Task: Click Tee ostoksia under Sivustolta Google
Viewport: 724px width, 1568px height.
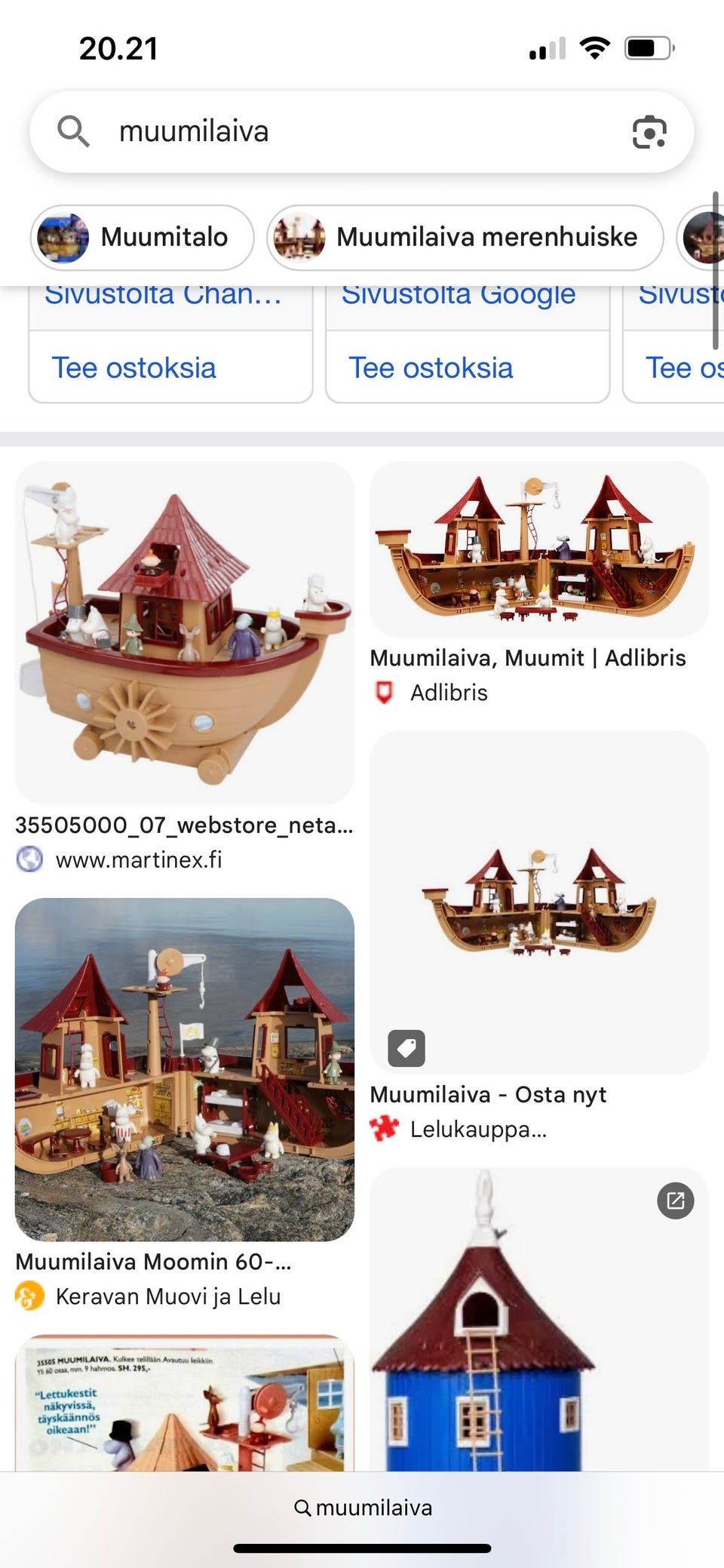Action: click(x=431, y=367)
